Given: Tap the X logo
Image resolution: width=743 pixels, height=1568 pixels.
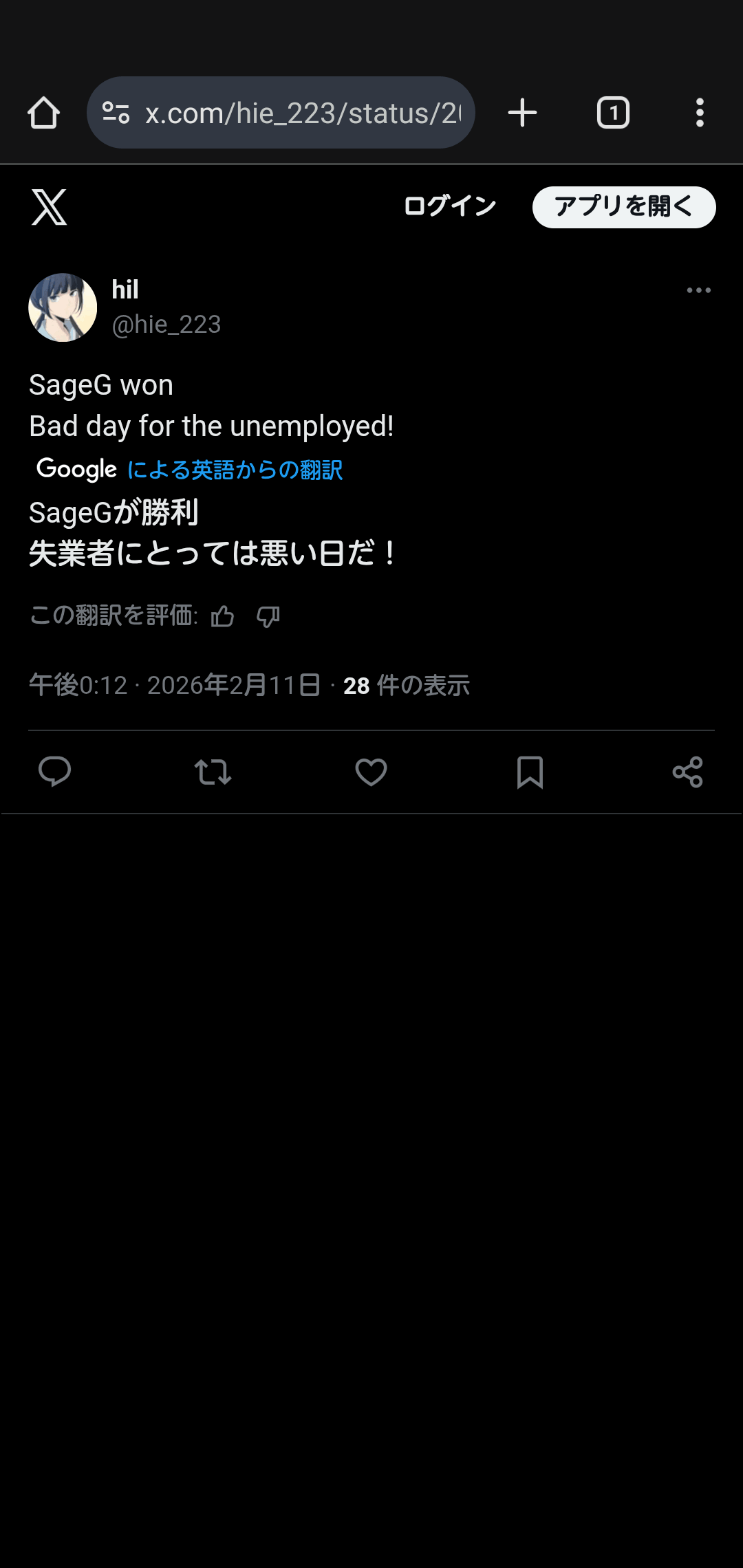Looking at the screenshot, I should coord(50,207).
